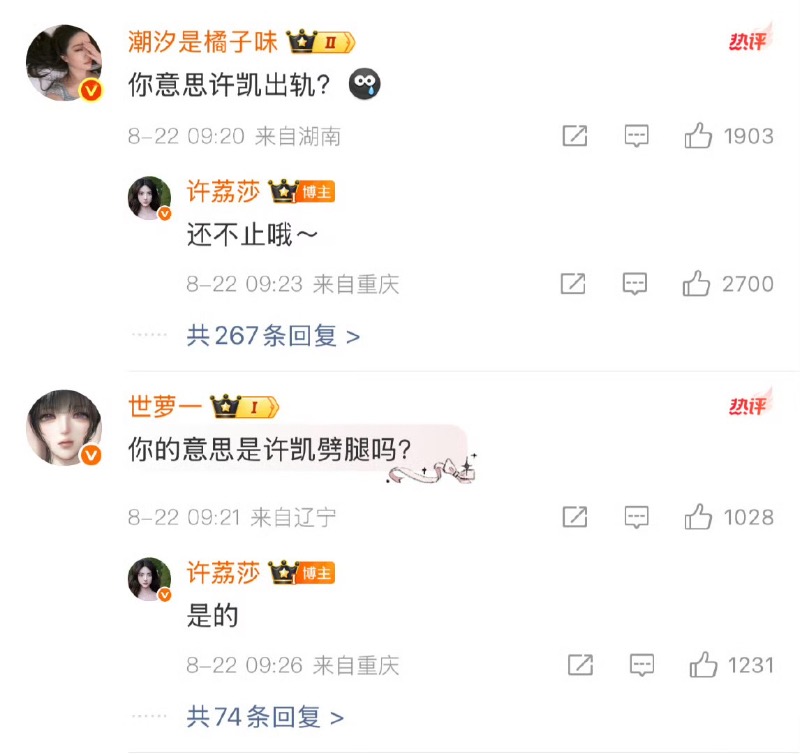The height and width of the screenshot is (754, 800).
Task: Share 许荔莎's reply 是的
Action: click(580, 665)
